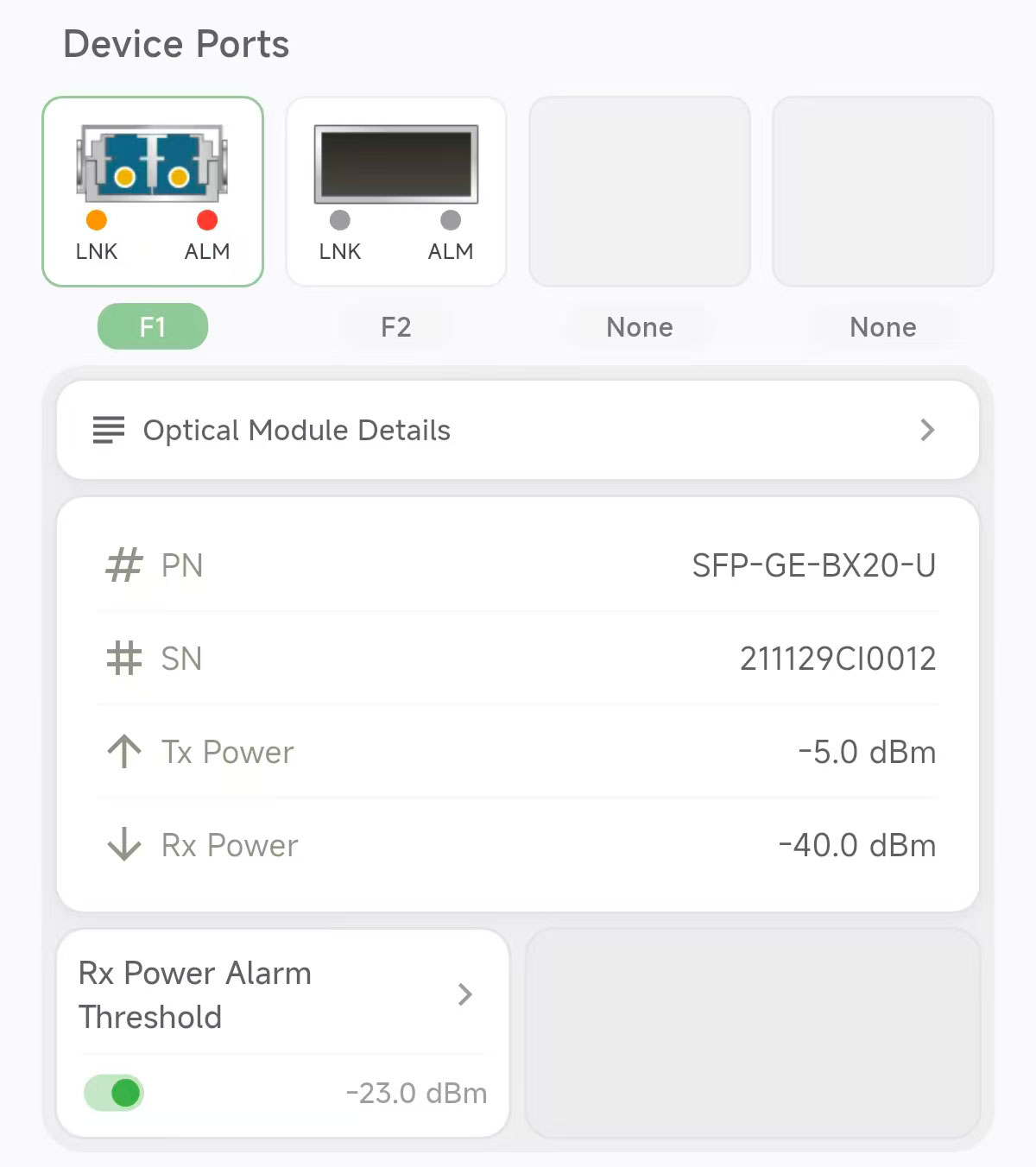Select the F2 port card
This screenshot has width=1036, height=1167.
pyautogui.click(x=395, y=191)
